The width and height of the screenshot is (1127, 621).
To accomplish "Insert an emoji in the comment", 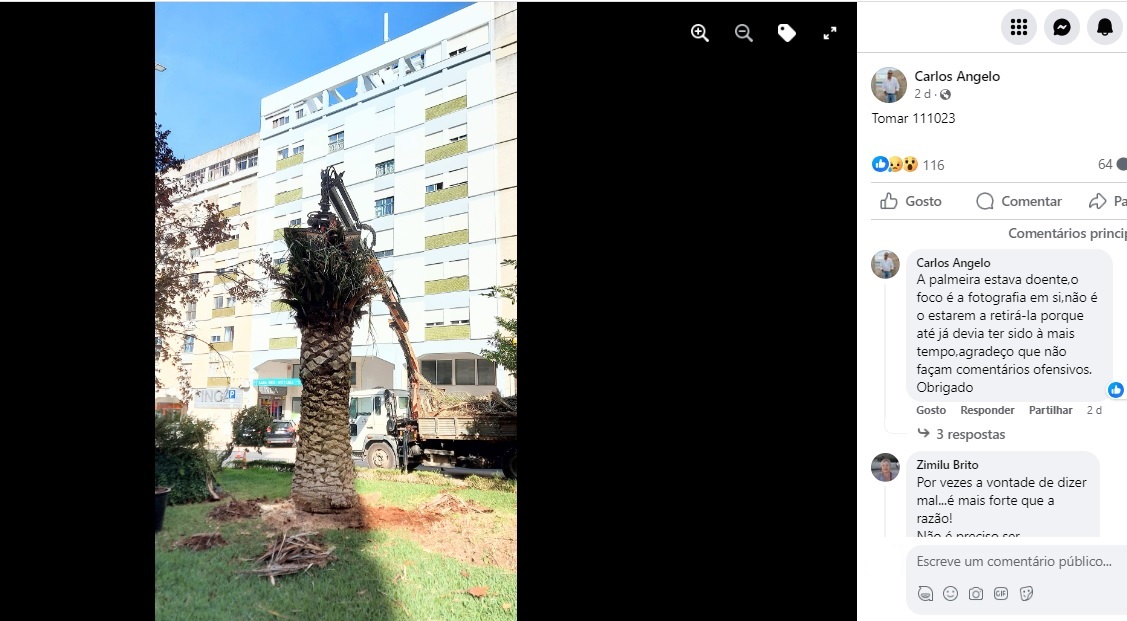I will [950, 594].
